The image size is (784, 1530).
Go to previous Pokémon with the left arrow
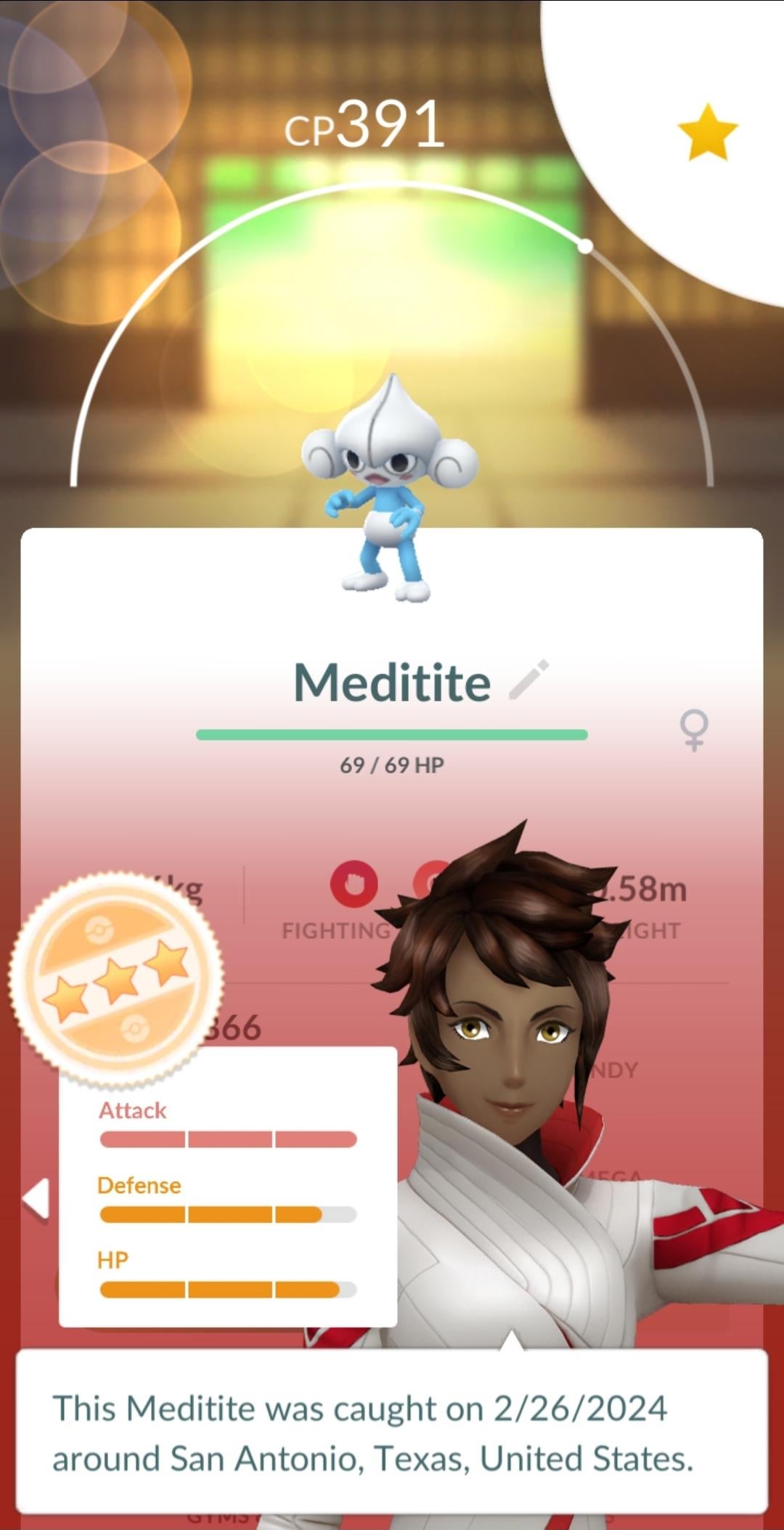pos(36,1199)
